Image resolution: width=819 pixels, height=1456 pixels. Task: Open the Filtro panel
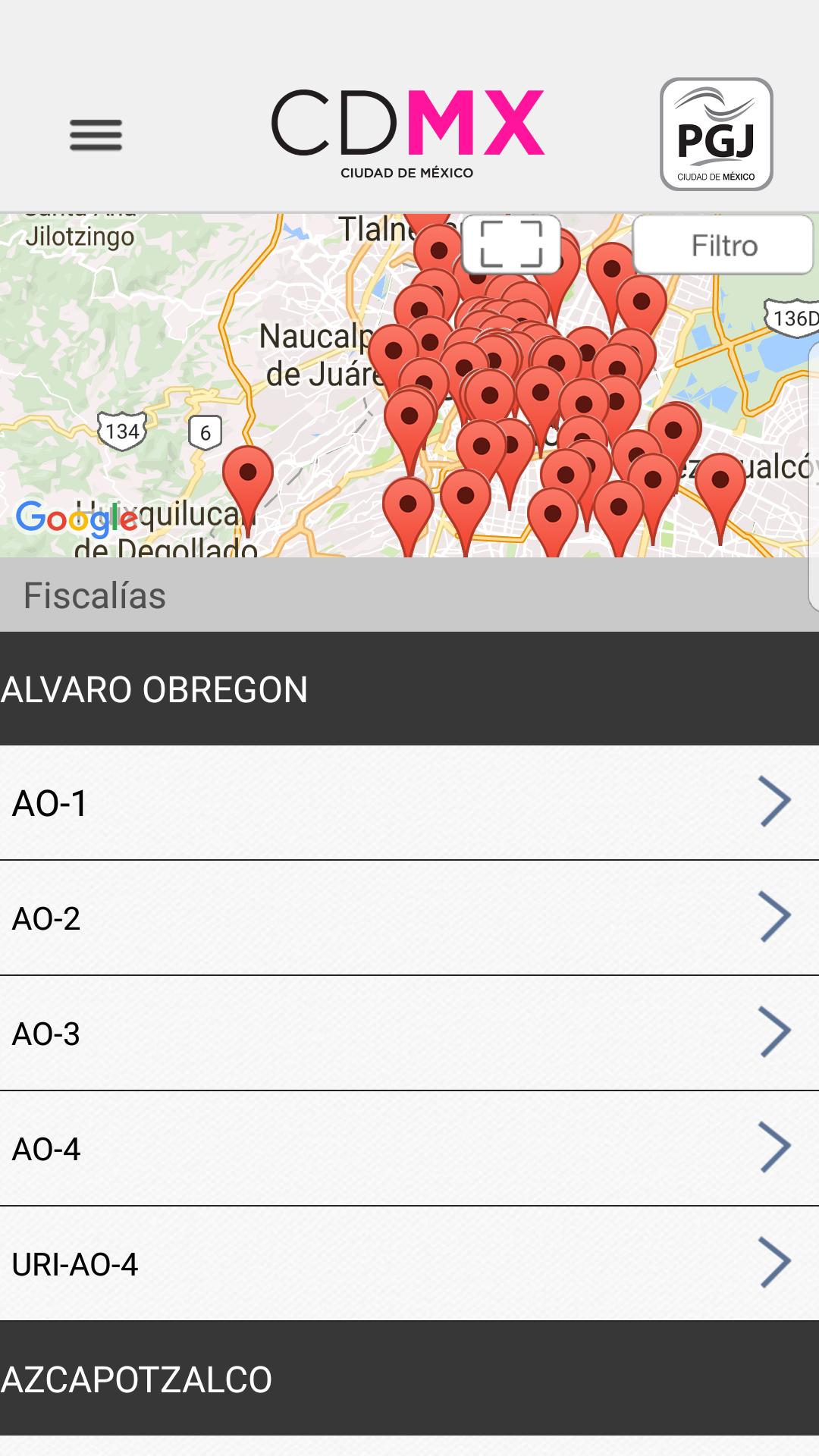(721, 244)
